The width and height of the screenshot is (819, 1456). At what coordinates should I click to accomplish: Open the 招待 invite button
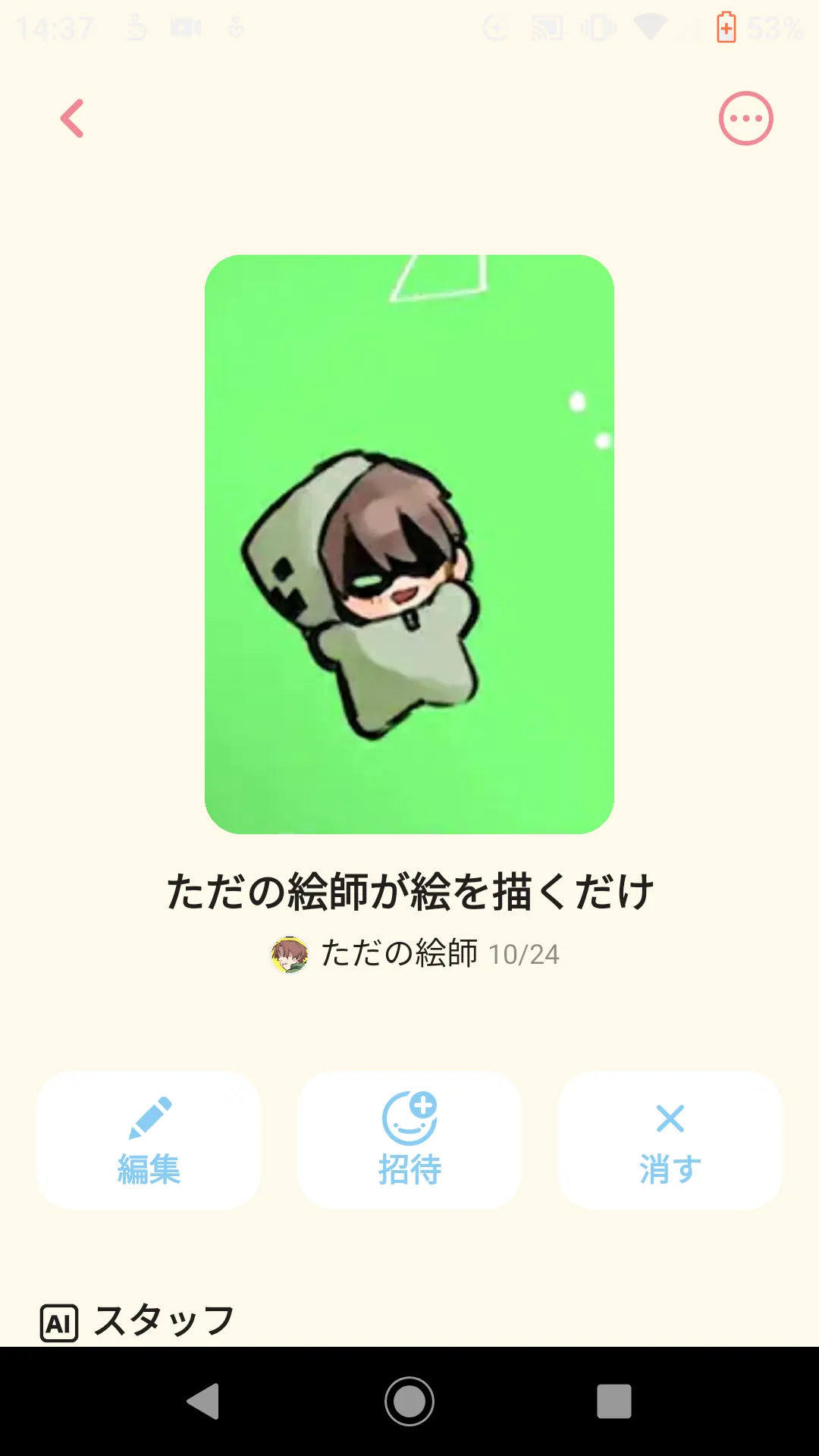409,1140
